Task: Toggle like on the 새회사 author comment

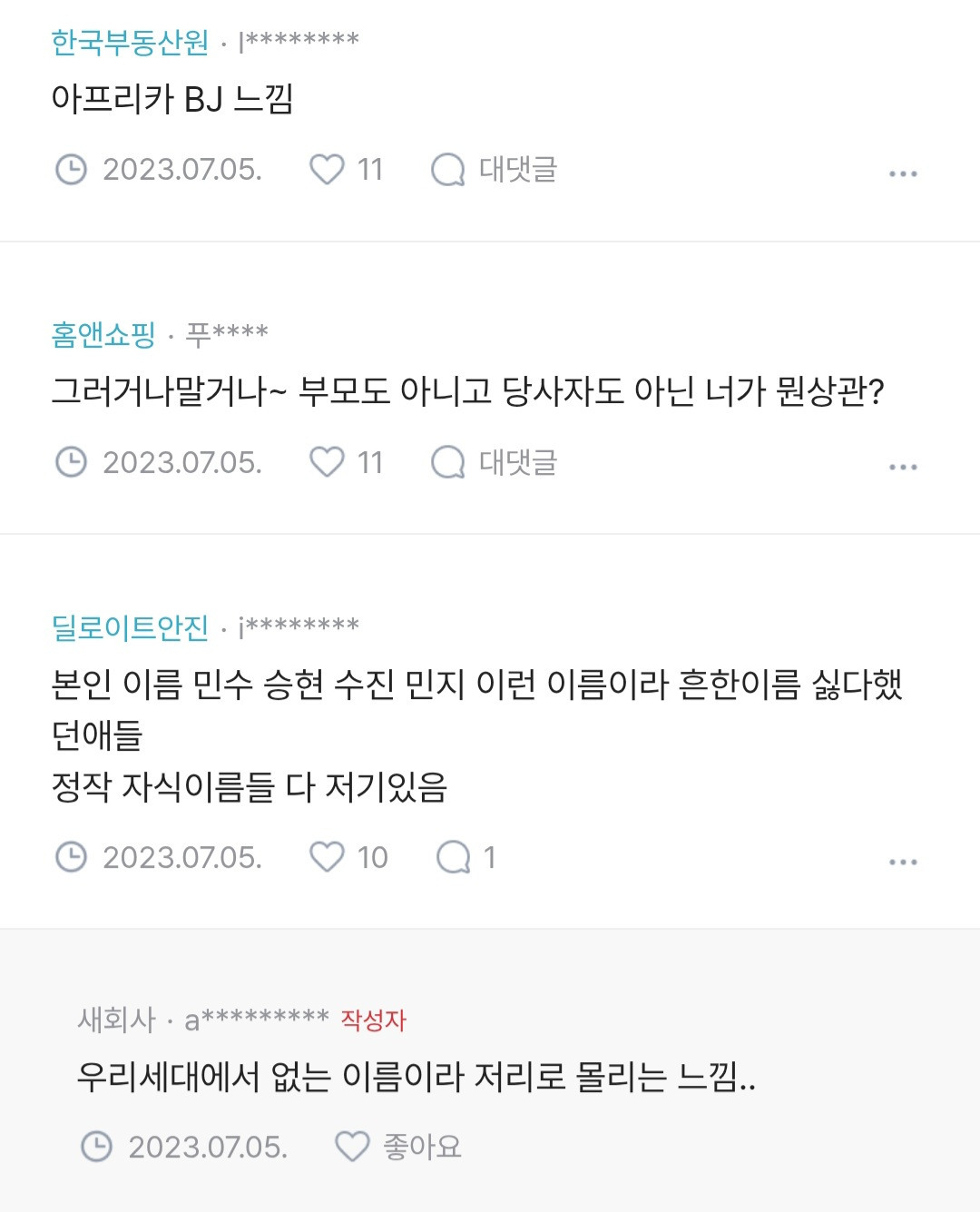Action: point(353,1147)
